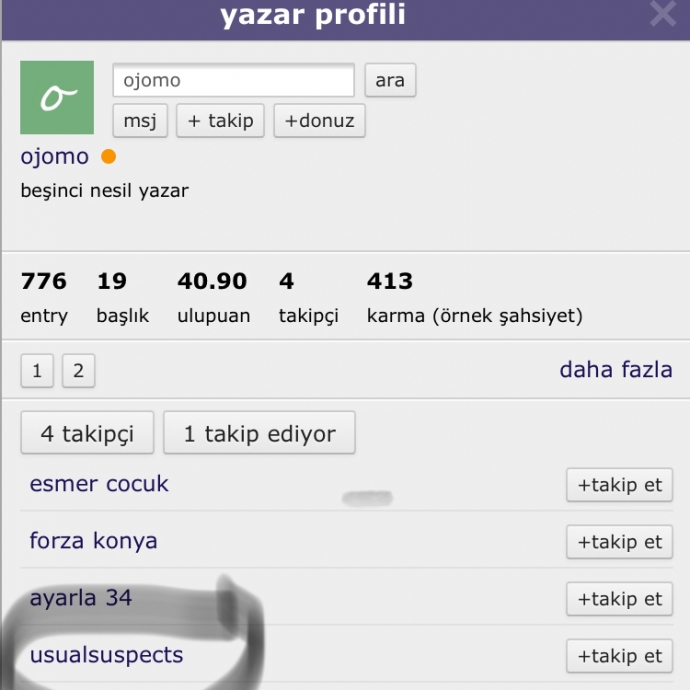Open ayarla 34's profile
The image size is (690, 690).
[x=81, y=598]
